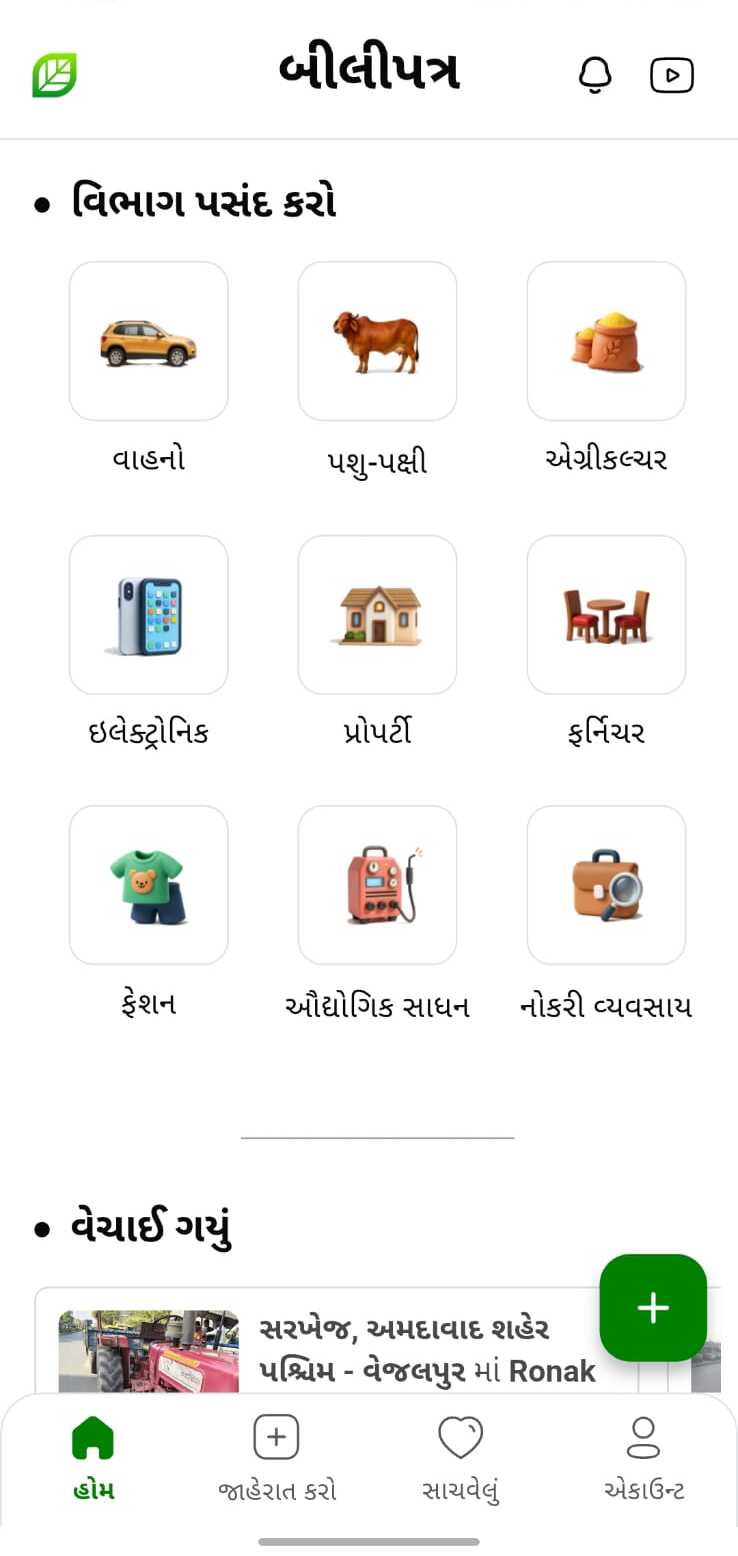738x1556 pixels.
Task: Tap the ઇલેક્ટ્રોનિક phone icon
Action: point(148,613)
